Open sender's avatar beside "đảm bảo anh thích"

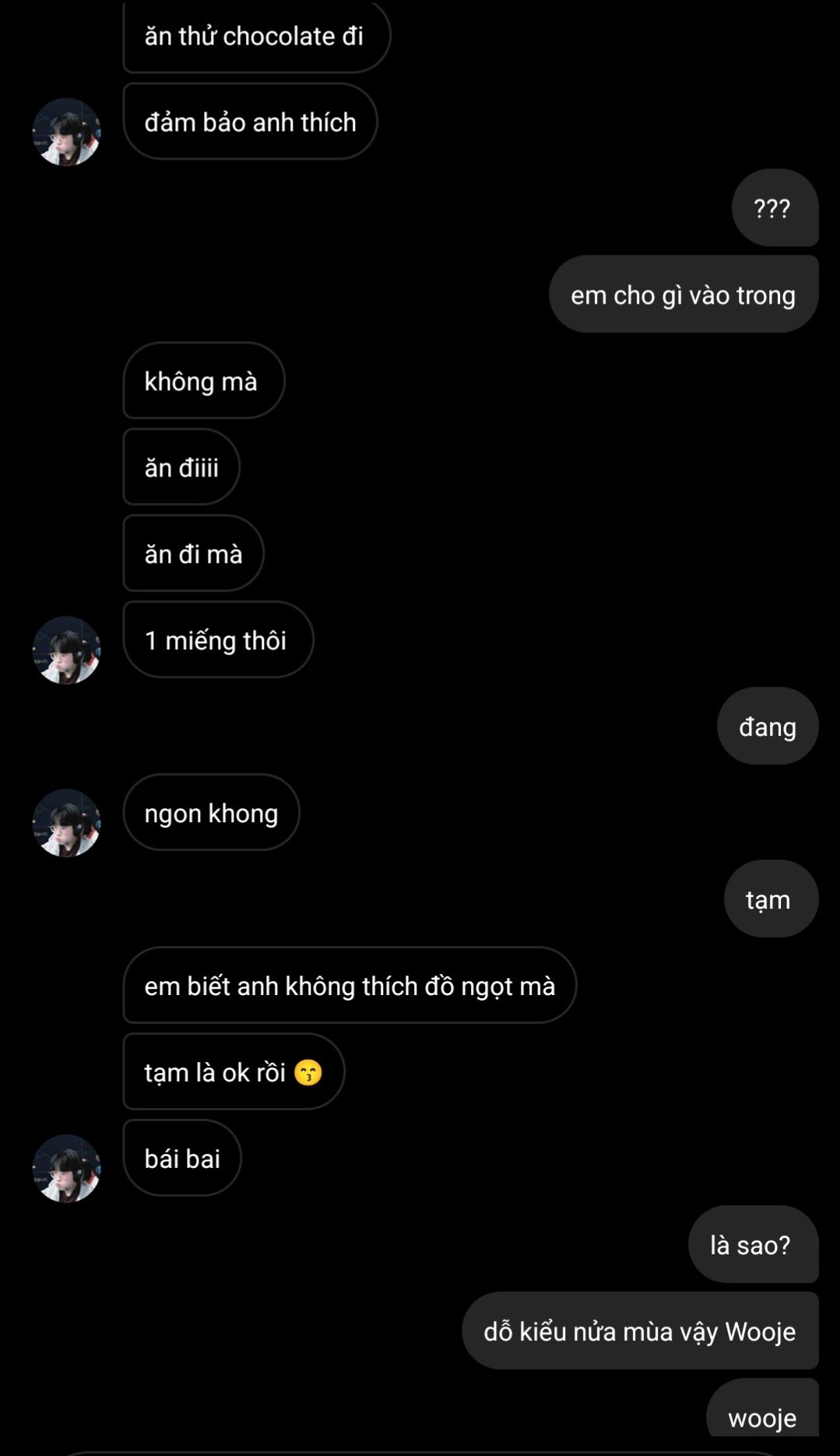tap(66, 132)
